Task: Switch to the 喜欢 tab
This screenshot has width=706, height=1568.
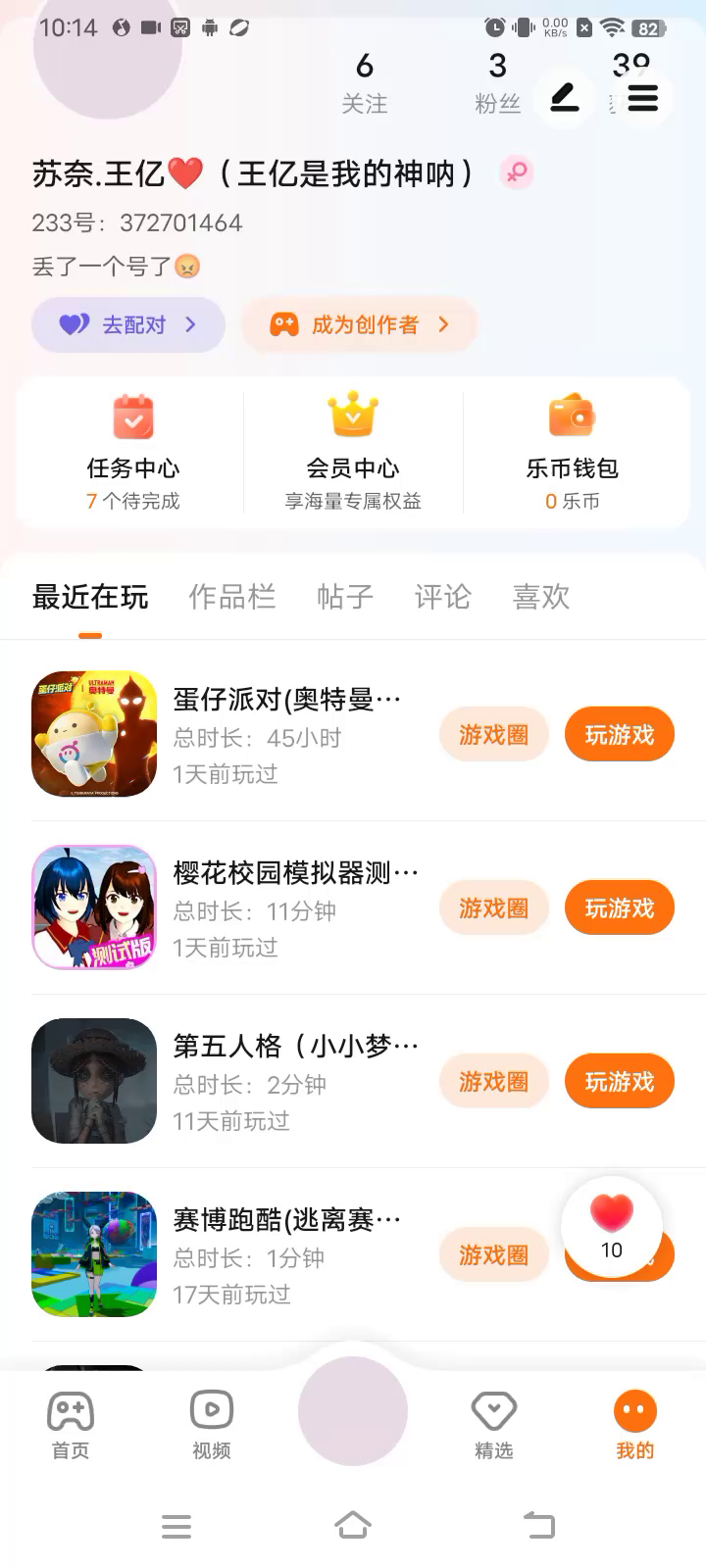Action: pos(541,597)
